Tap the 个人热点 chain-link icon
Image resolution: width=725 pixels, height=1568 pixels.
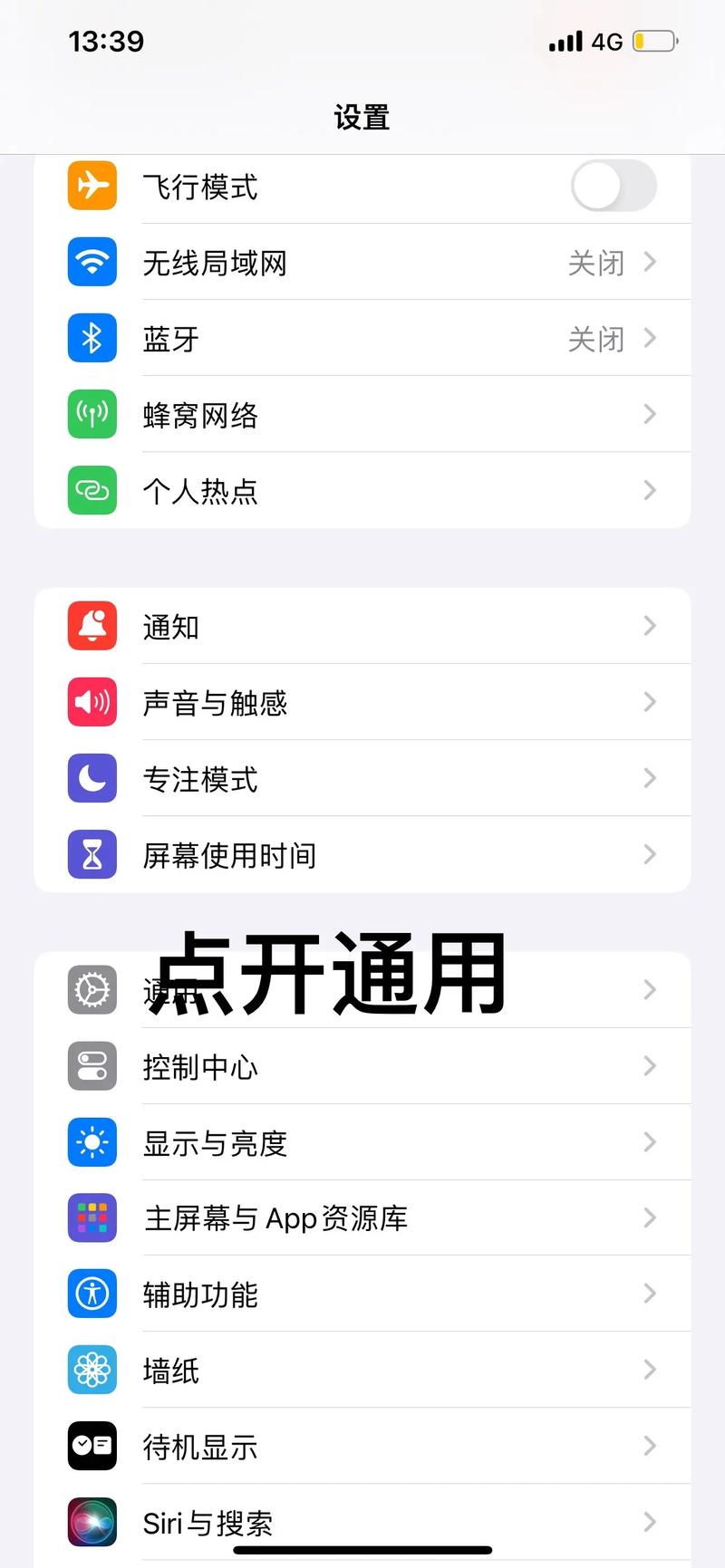(x=92, y=490)
